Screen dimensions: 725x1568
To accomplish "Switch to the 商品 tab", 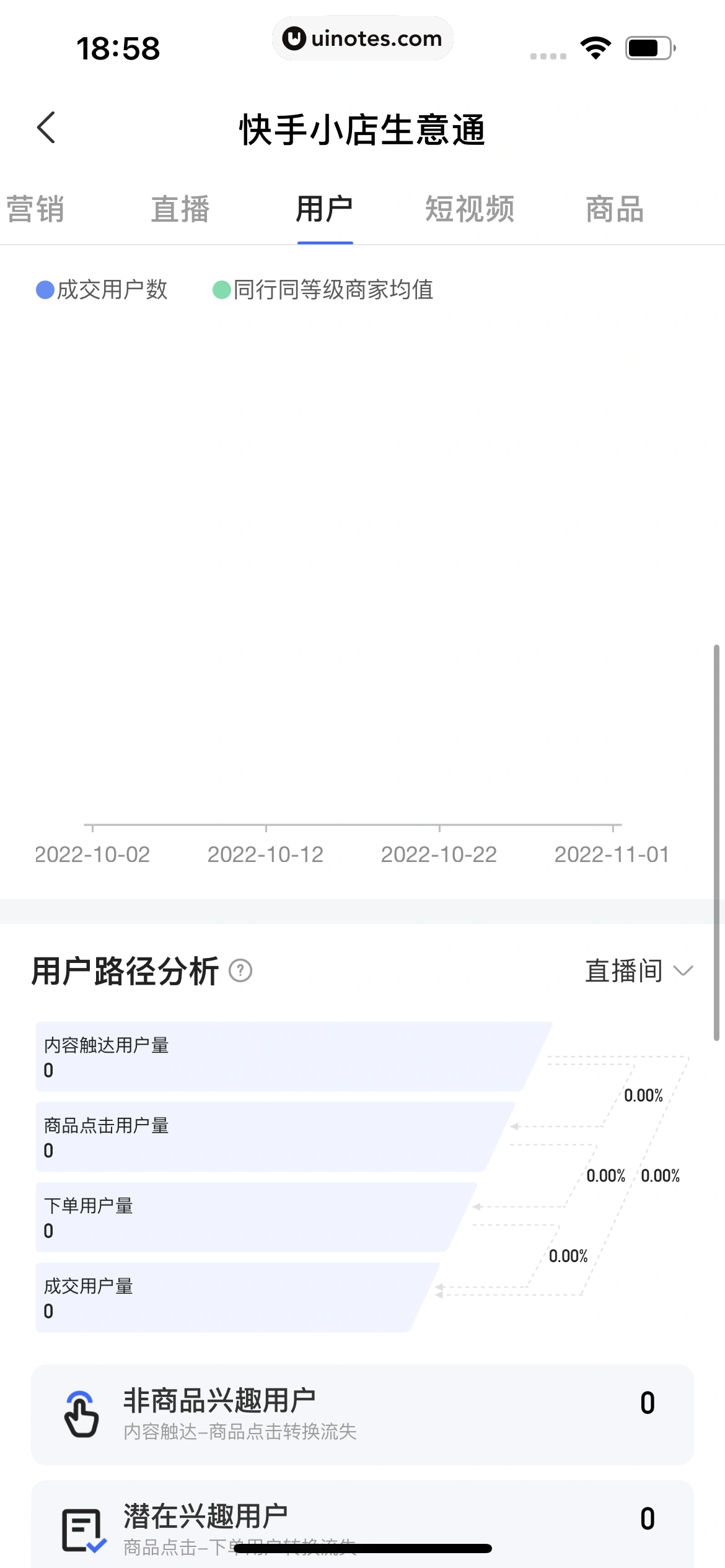I will pyautogui.click(x=615, y=209).
